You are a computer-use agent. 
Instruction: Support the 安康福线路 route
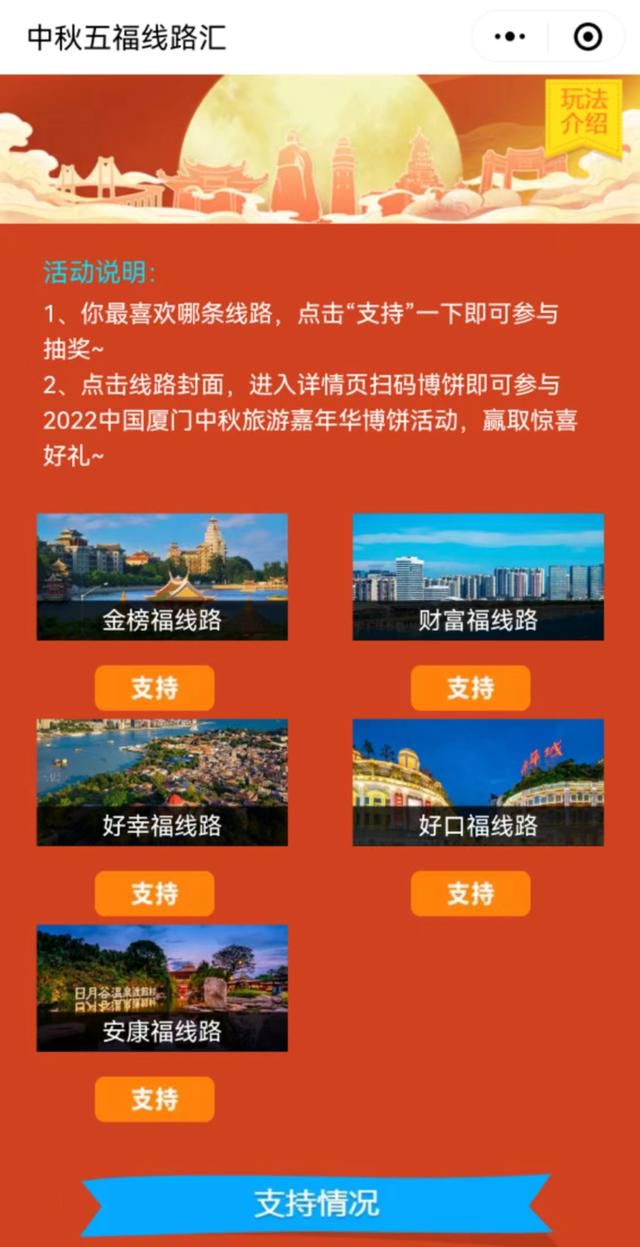coord(155,1099)
